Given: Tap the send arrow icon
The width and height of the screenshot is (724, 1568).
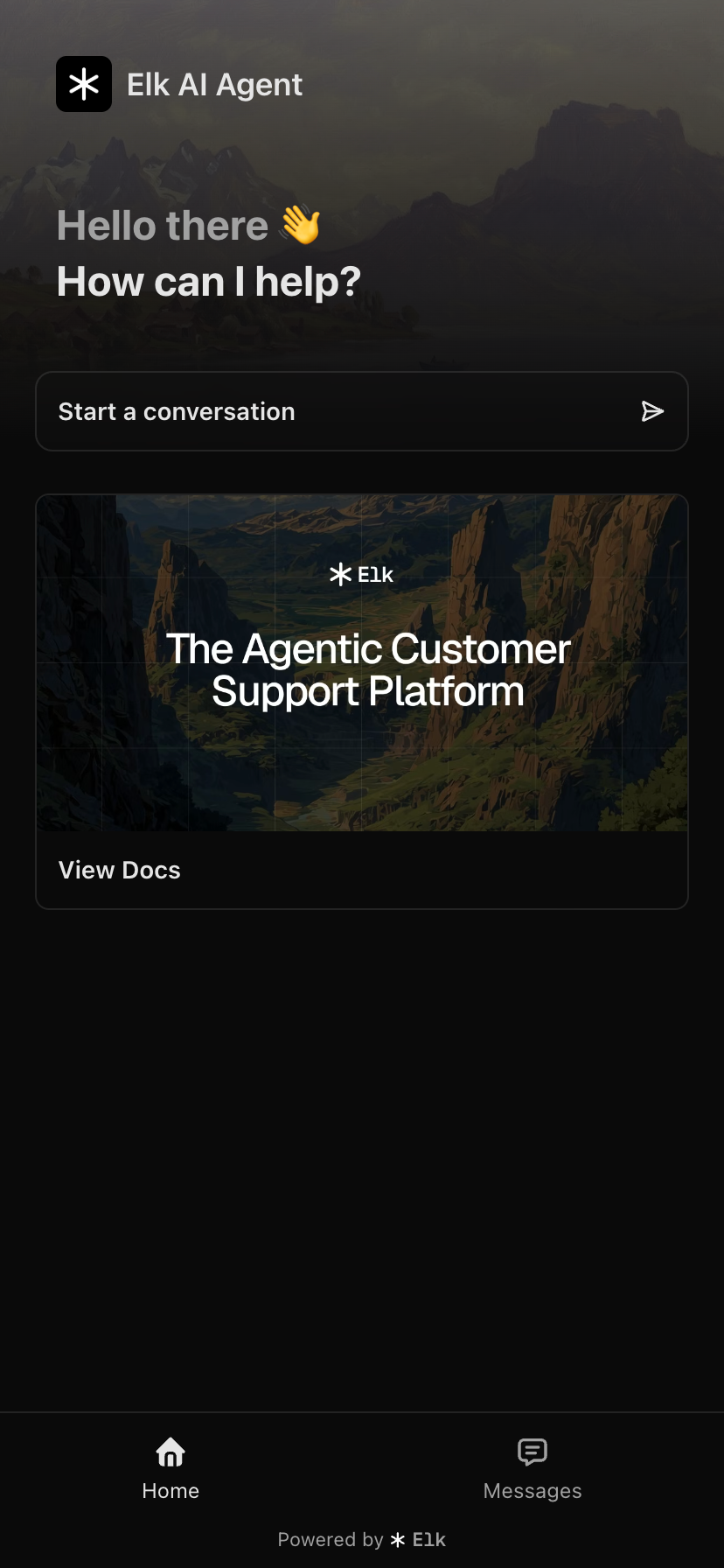Looking at the screenshot, I should click(652, 411).
